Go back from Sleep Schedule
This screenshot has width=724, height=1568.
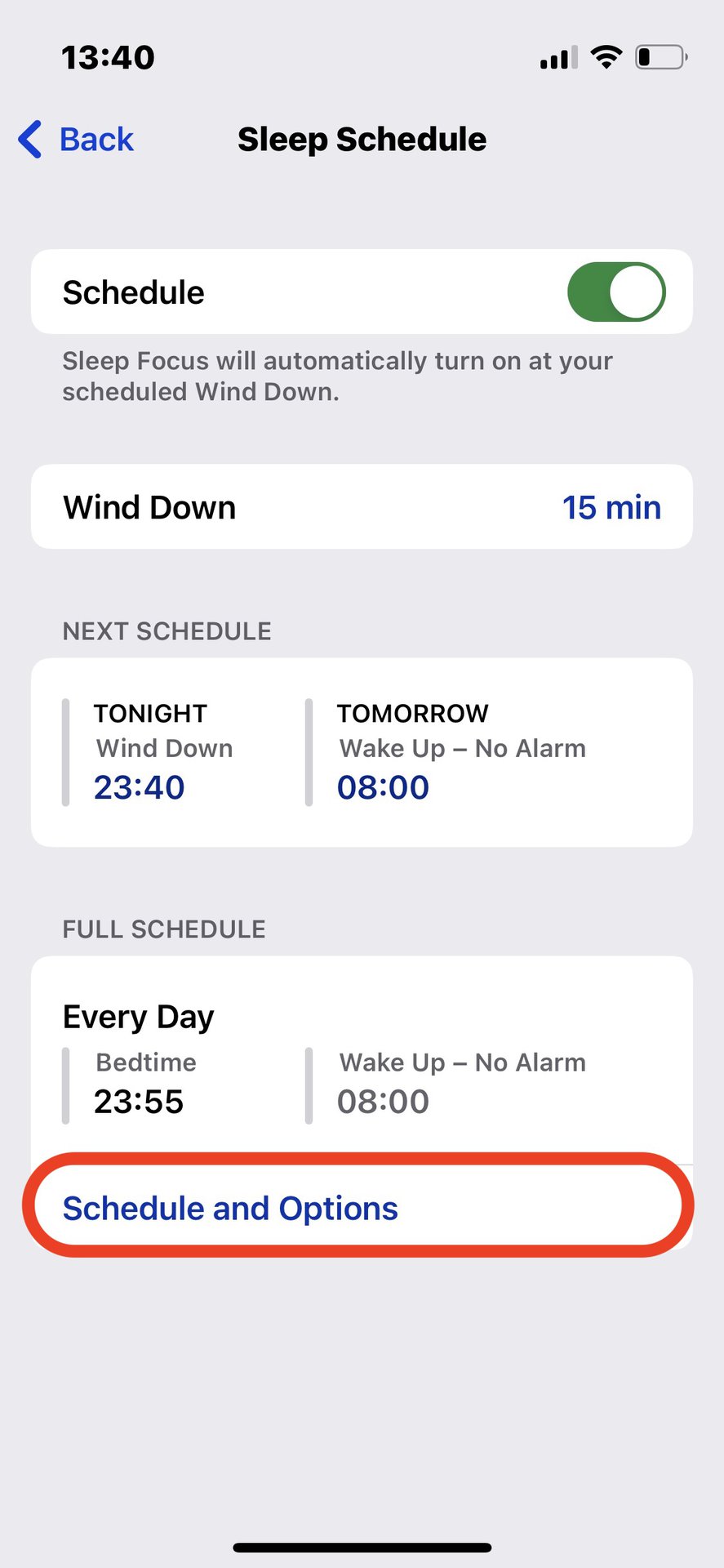(77, 140)
